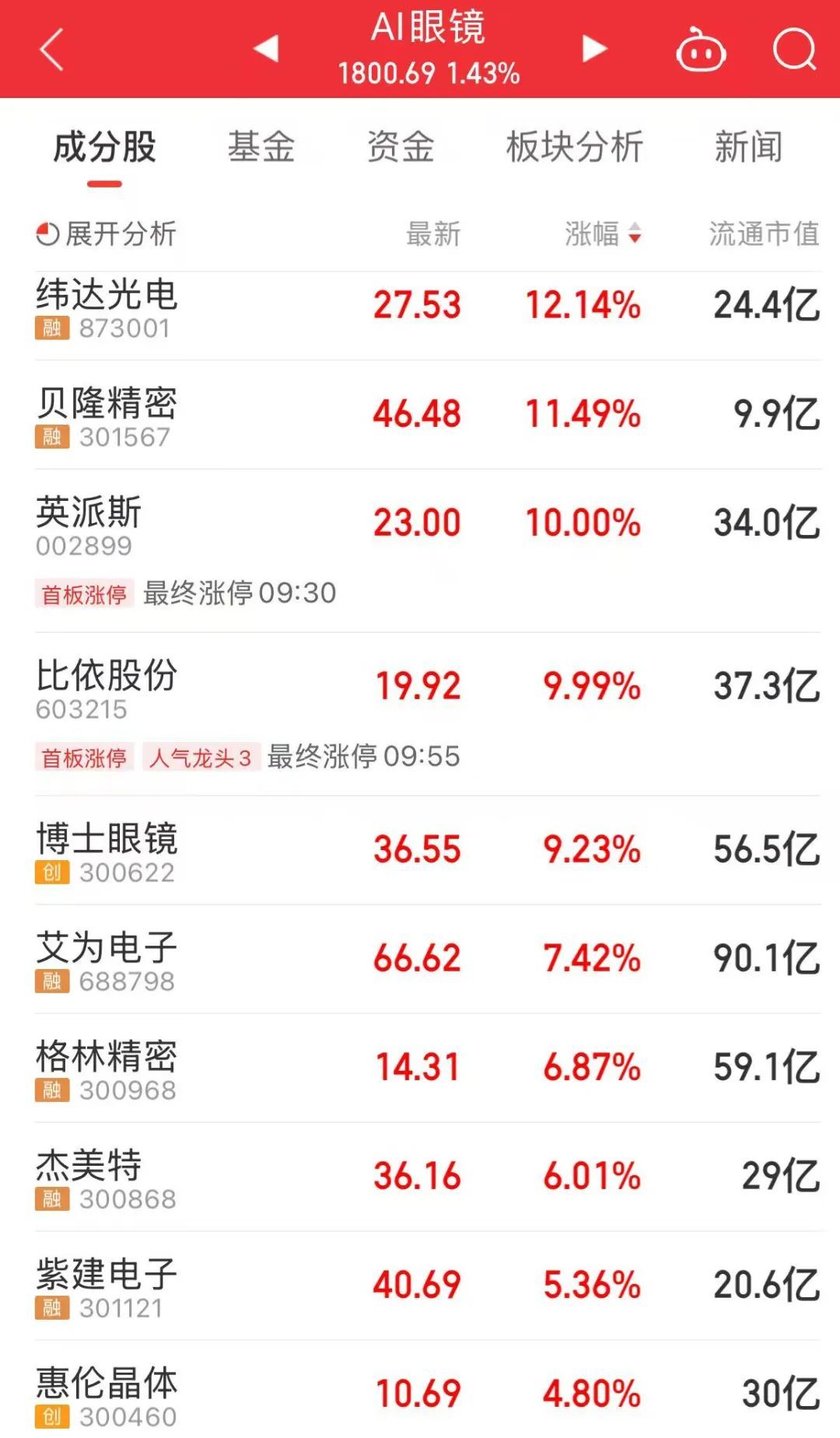The height and width of the screenshot is (1438, 840).
Task: View the 艾为电子 stock row
Action: pos(107,960)
